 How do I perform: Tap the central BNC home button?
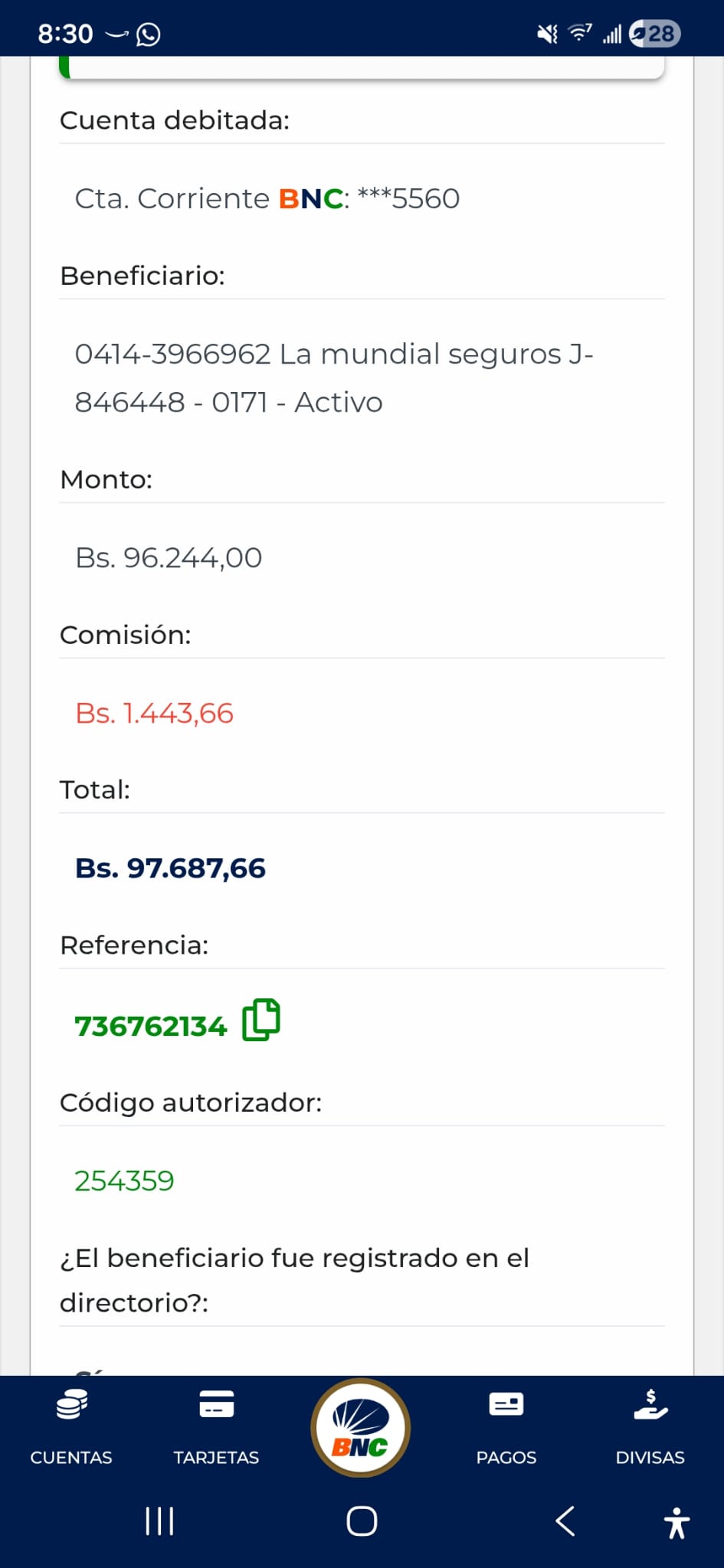click(x=361, y=1427)
